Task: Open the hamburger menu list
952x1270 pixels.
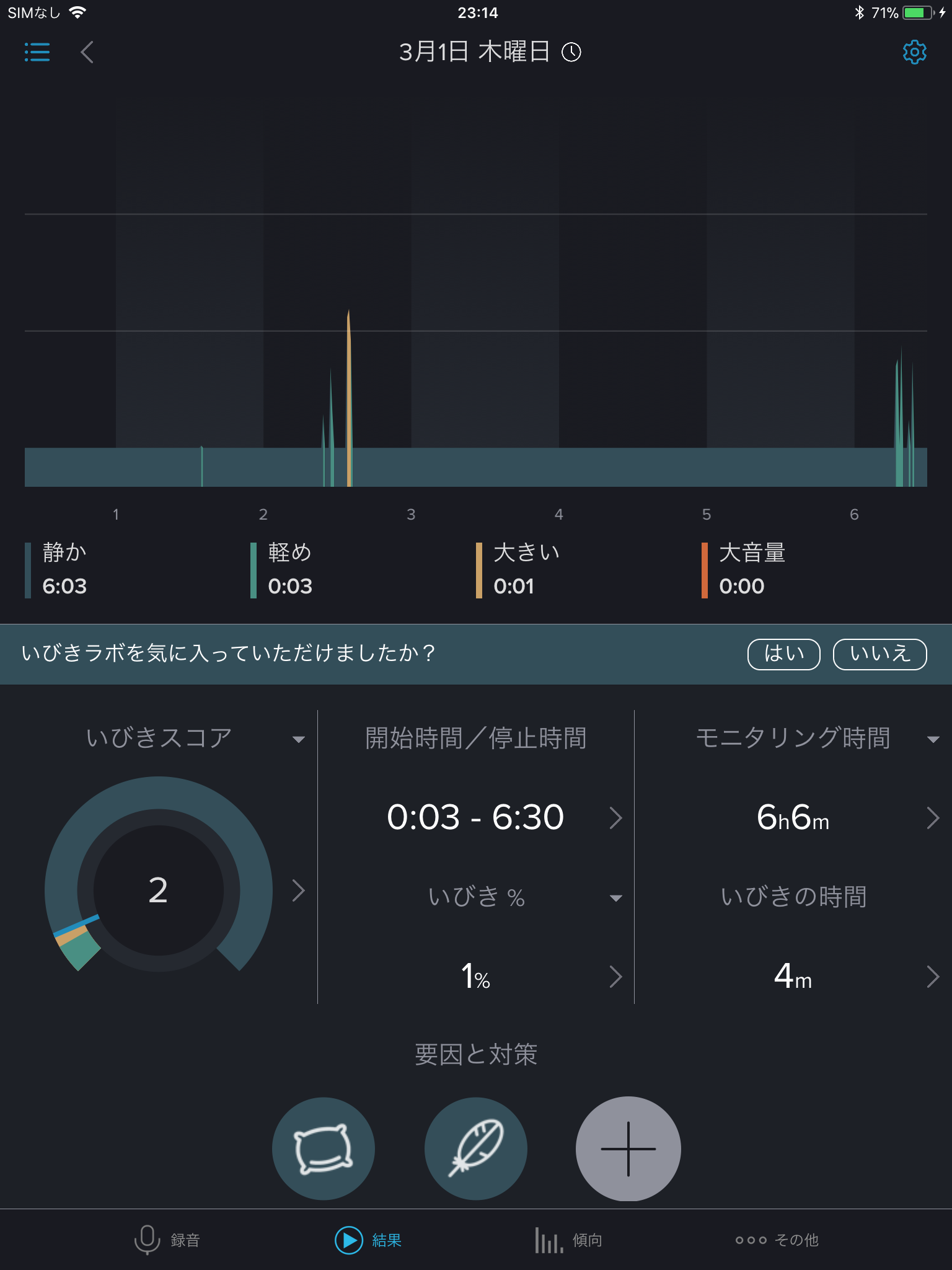Action: [37, 52]
